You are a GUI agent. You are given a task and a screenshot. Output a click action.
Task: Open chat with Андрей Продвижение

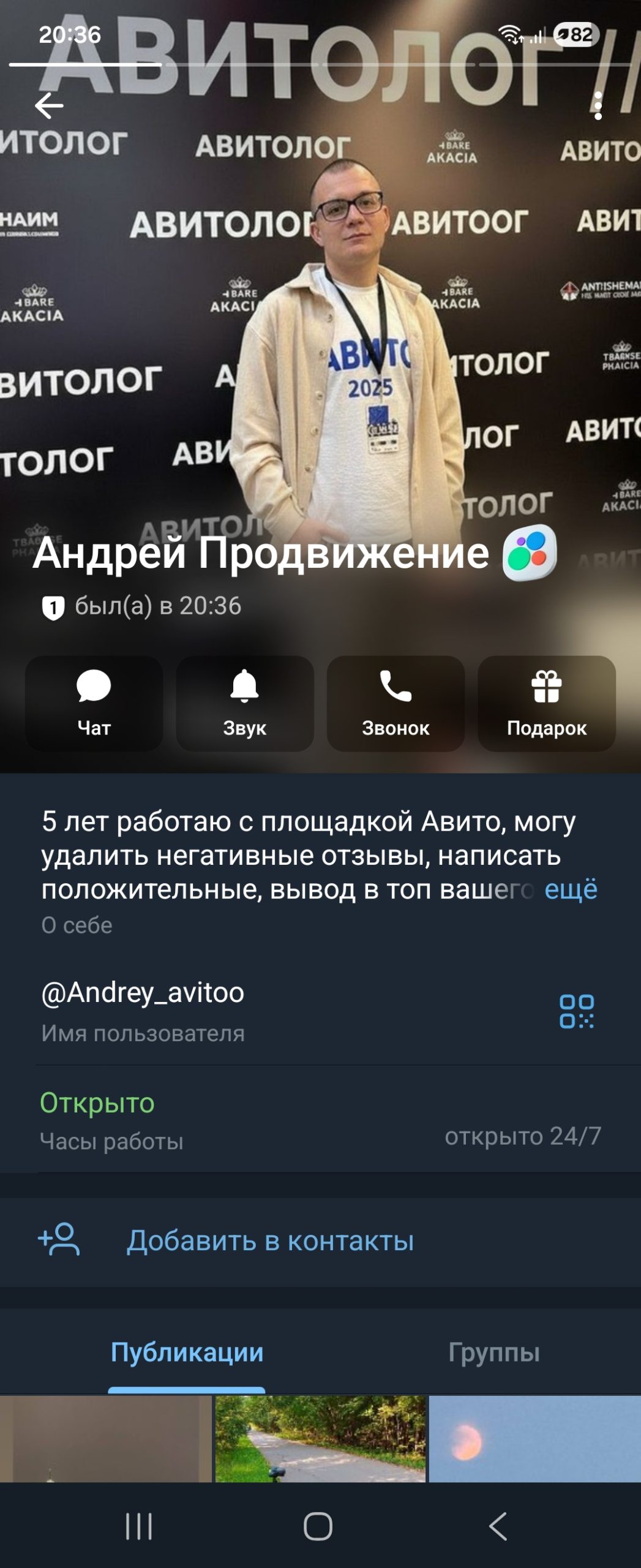pyautogui.click(x=94, y=703)
